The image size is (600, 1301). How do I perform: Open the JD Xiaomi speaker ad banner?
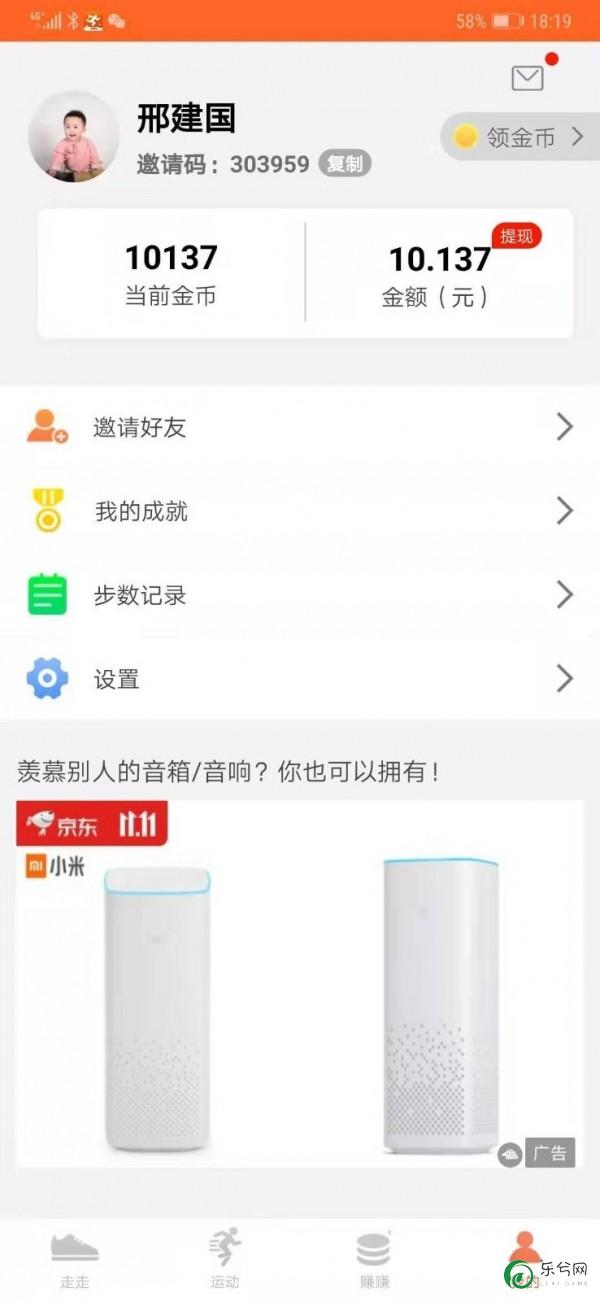[x=300, y=984]
